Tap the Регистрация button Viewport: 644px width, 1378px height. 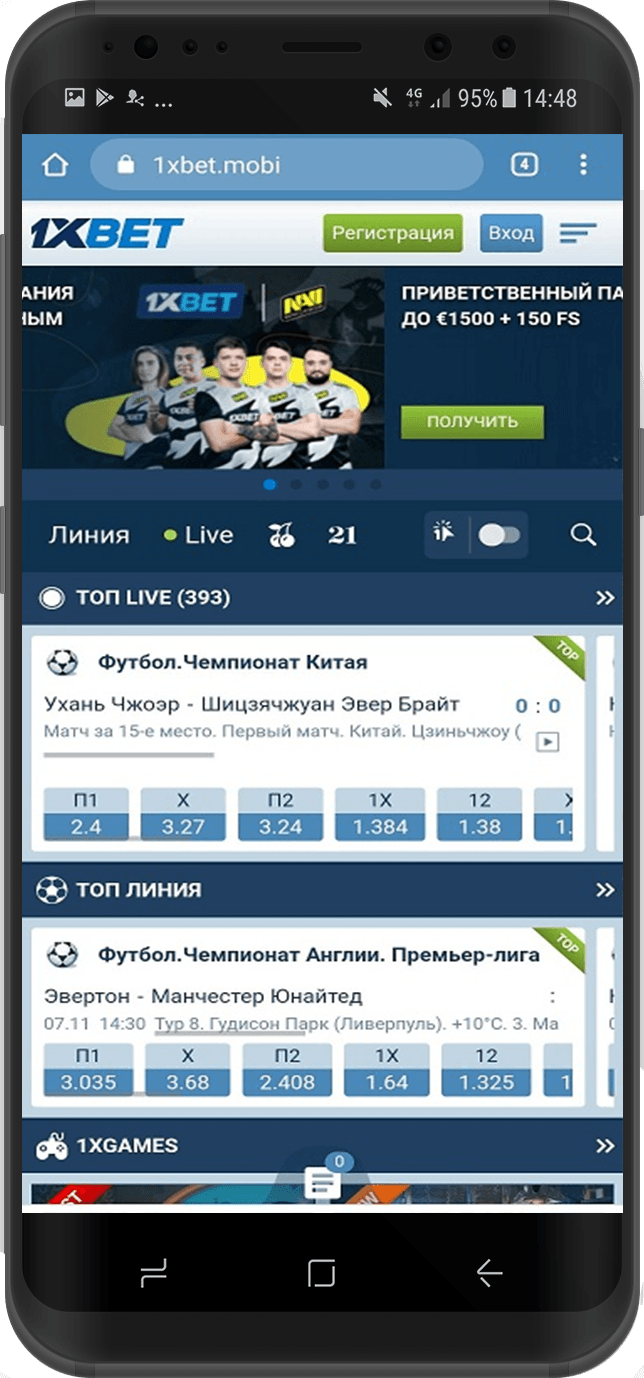(392, 233)
